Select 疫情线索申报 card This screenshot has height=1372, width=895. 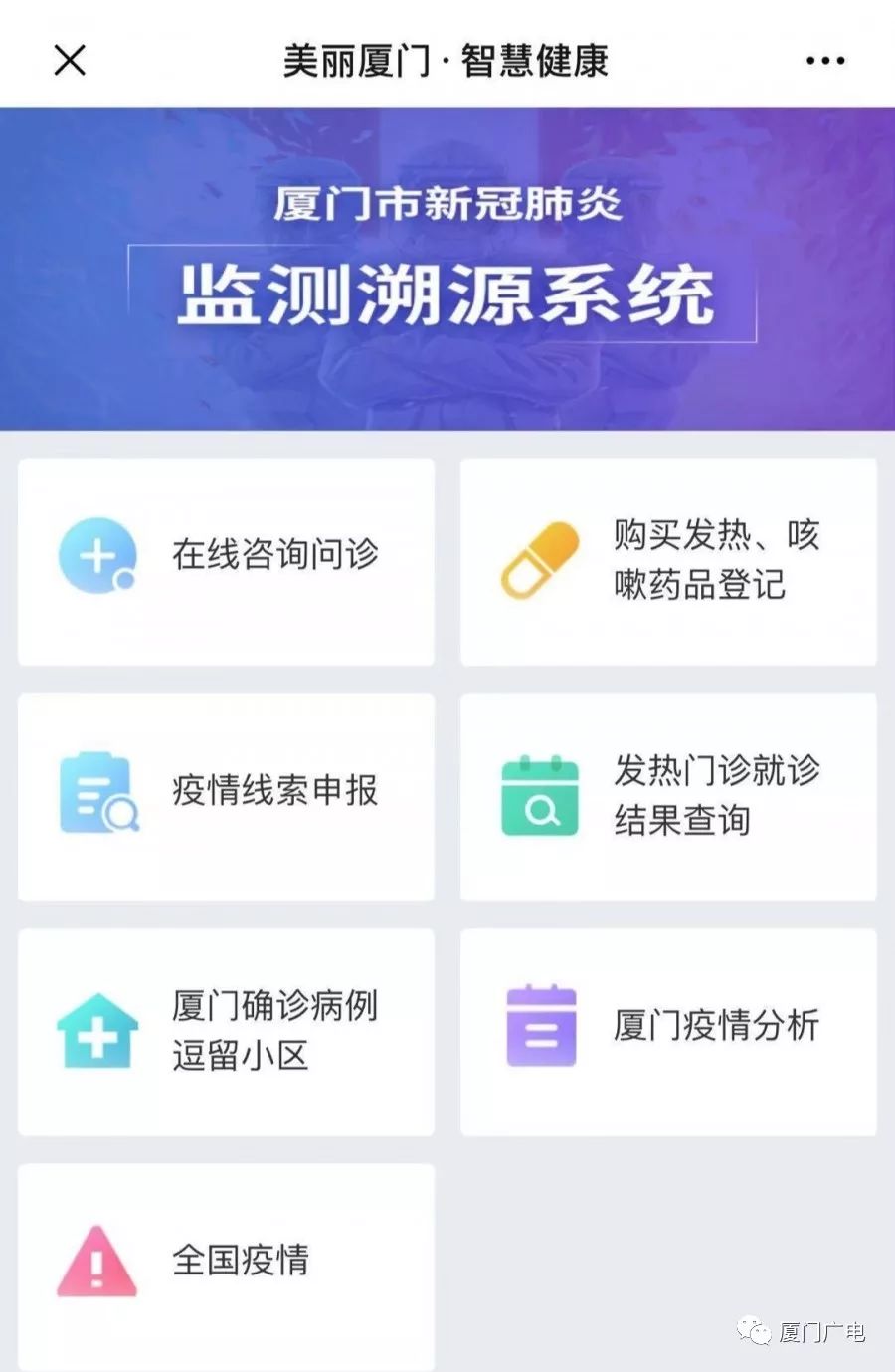(226, 797)
